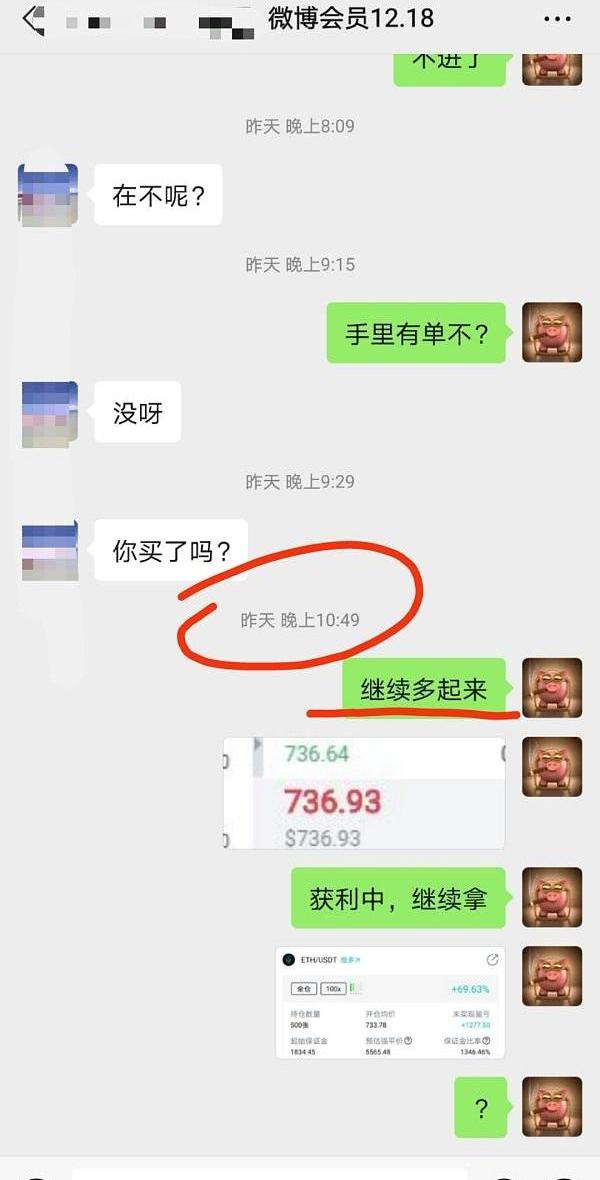
Task: Tap the pig avatar beside '获利中，继续拿'
Action: (x=552, y=898)
